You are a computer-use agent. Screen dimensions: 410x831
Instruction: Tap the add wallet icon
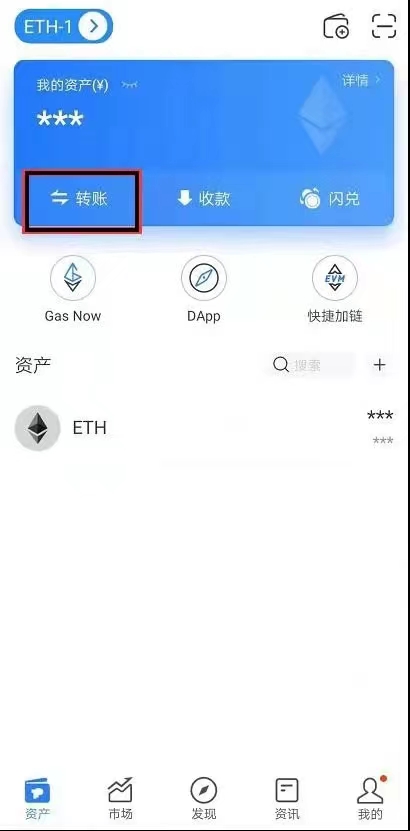click(x=336, y=26)
